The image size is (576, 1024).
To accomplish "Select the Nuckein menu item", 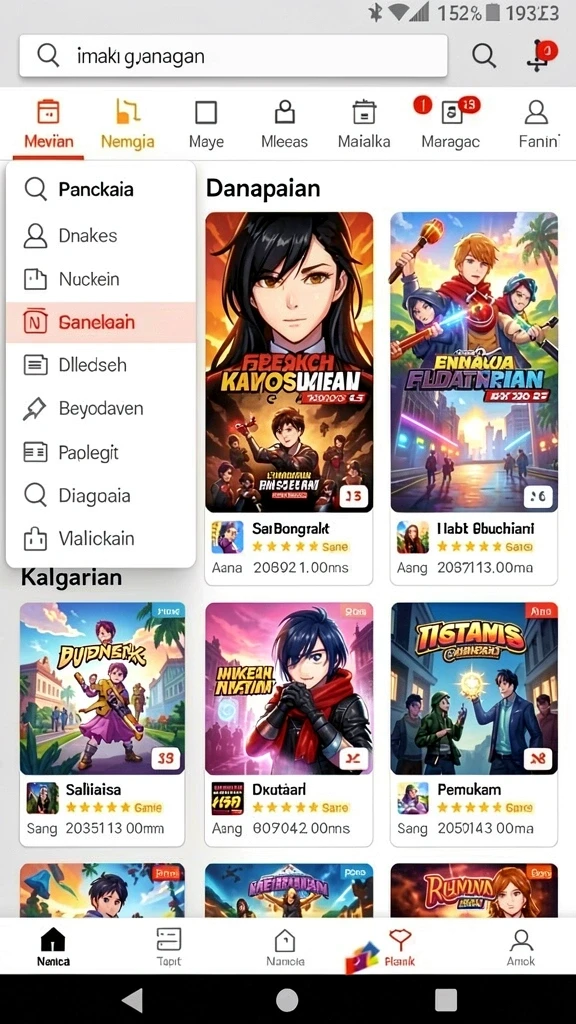I will pyautogui.click(x=101, y=279).
